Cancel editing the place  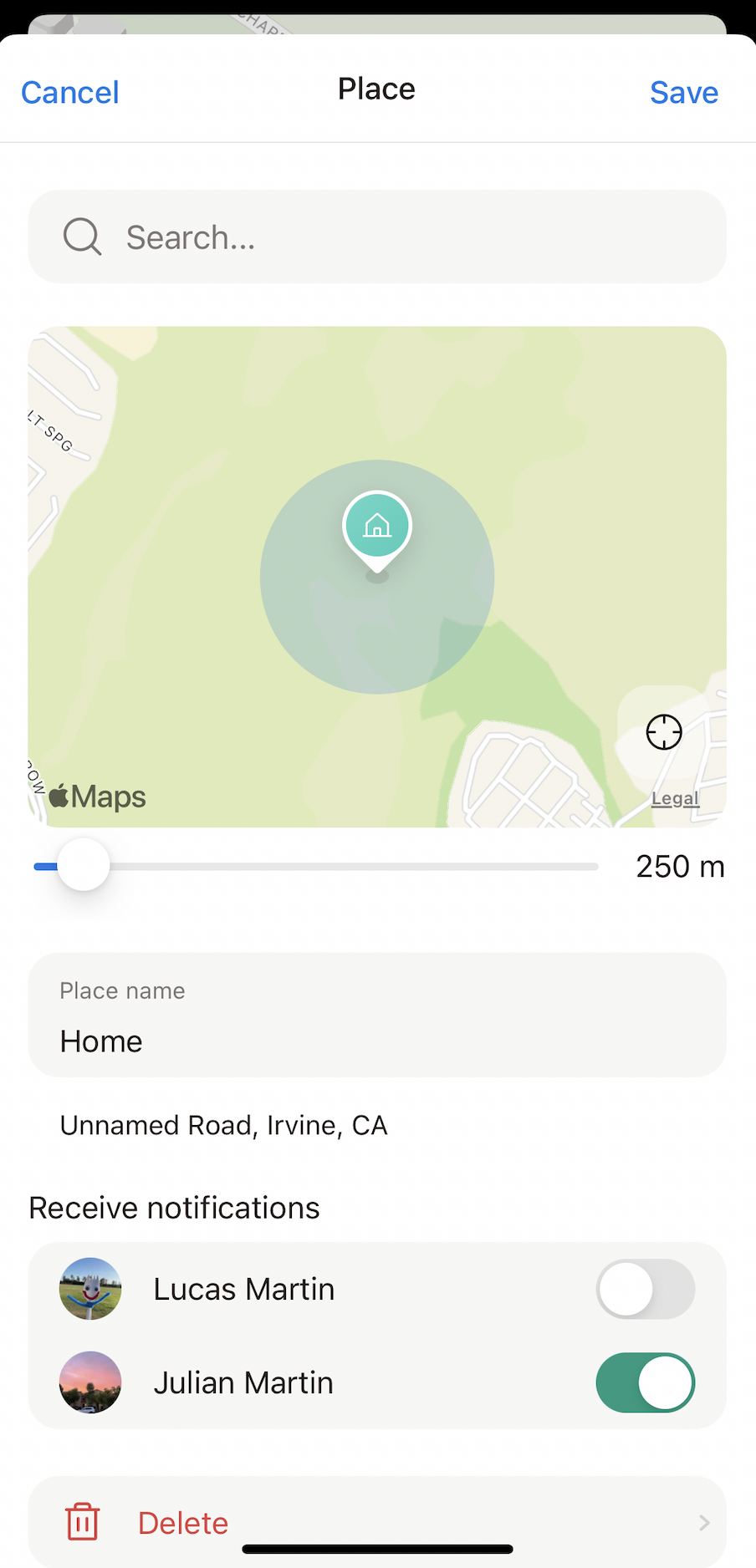pos(70,93)
